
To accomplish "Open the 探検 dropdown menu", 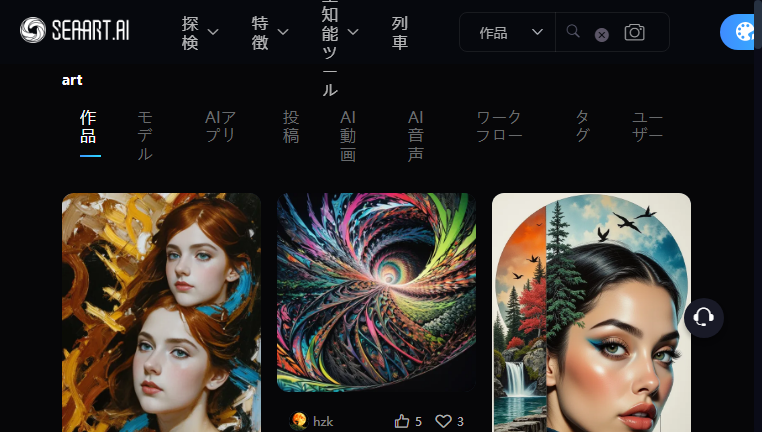I will 200,32.
